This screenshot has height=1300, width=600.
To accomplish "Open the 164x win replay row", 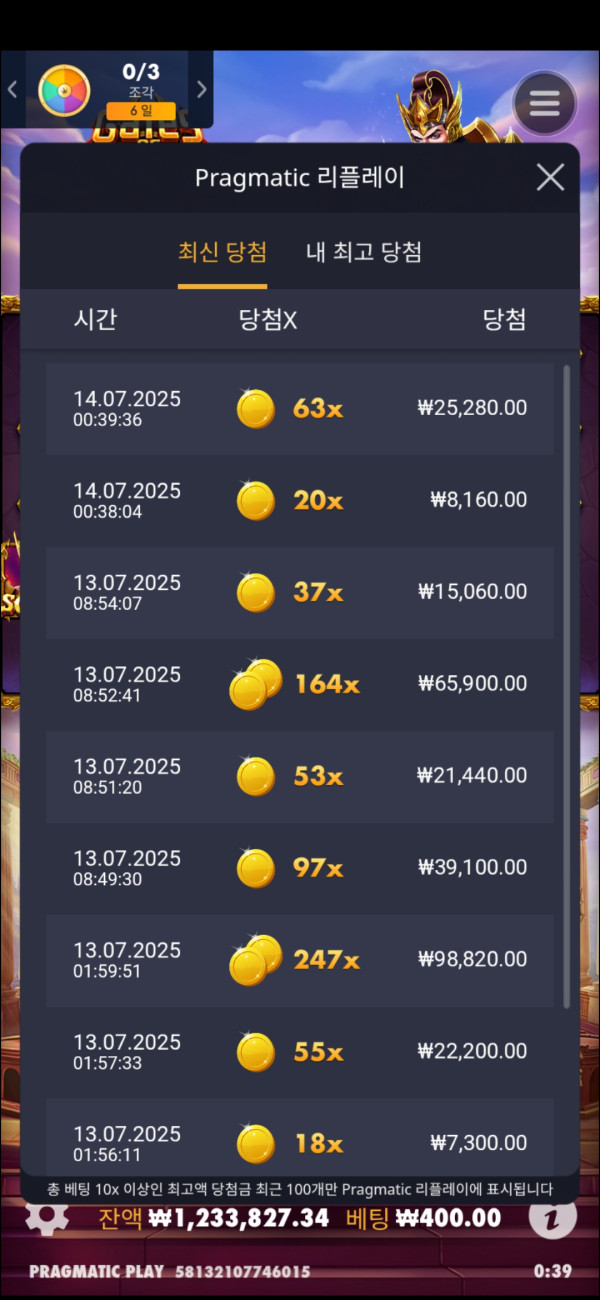I will coord(300,684).
